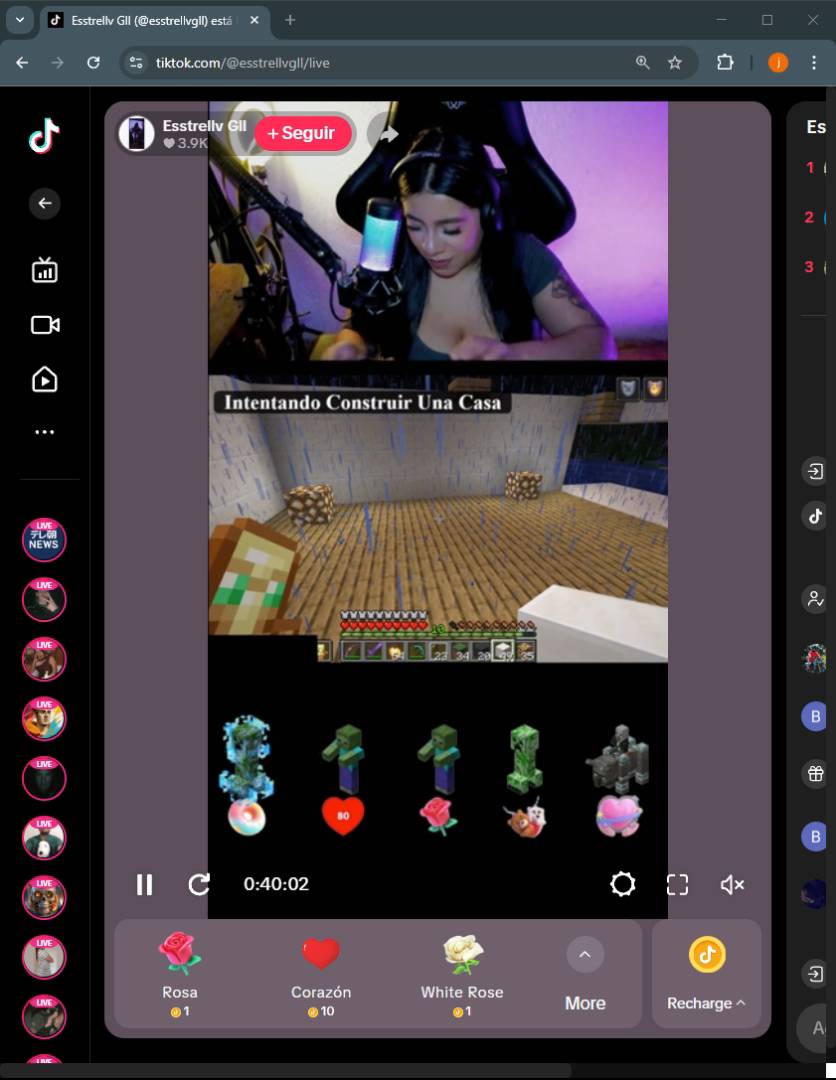Open the sidebar overflow menu

[44, 432]
